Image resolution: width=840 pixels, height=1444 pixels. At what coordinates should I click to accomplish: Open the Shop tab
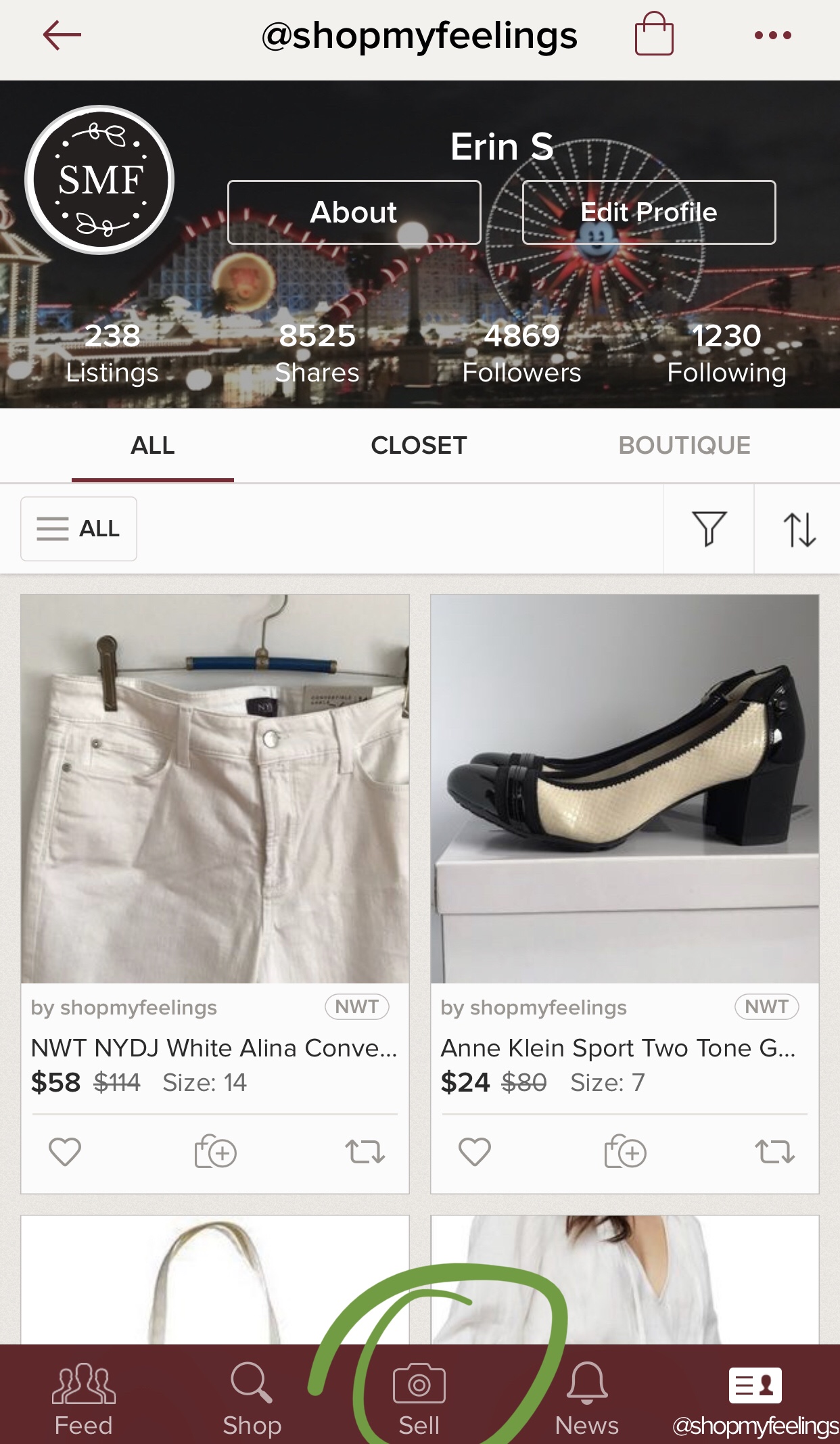pos(252,1397)
